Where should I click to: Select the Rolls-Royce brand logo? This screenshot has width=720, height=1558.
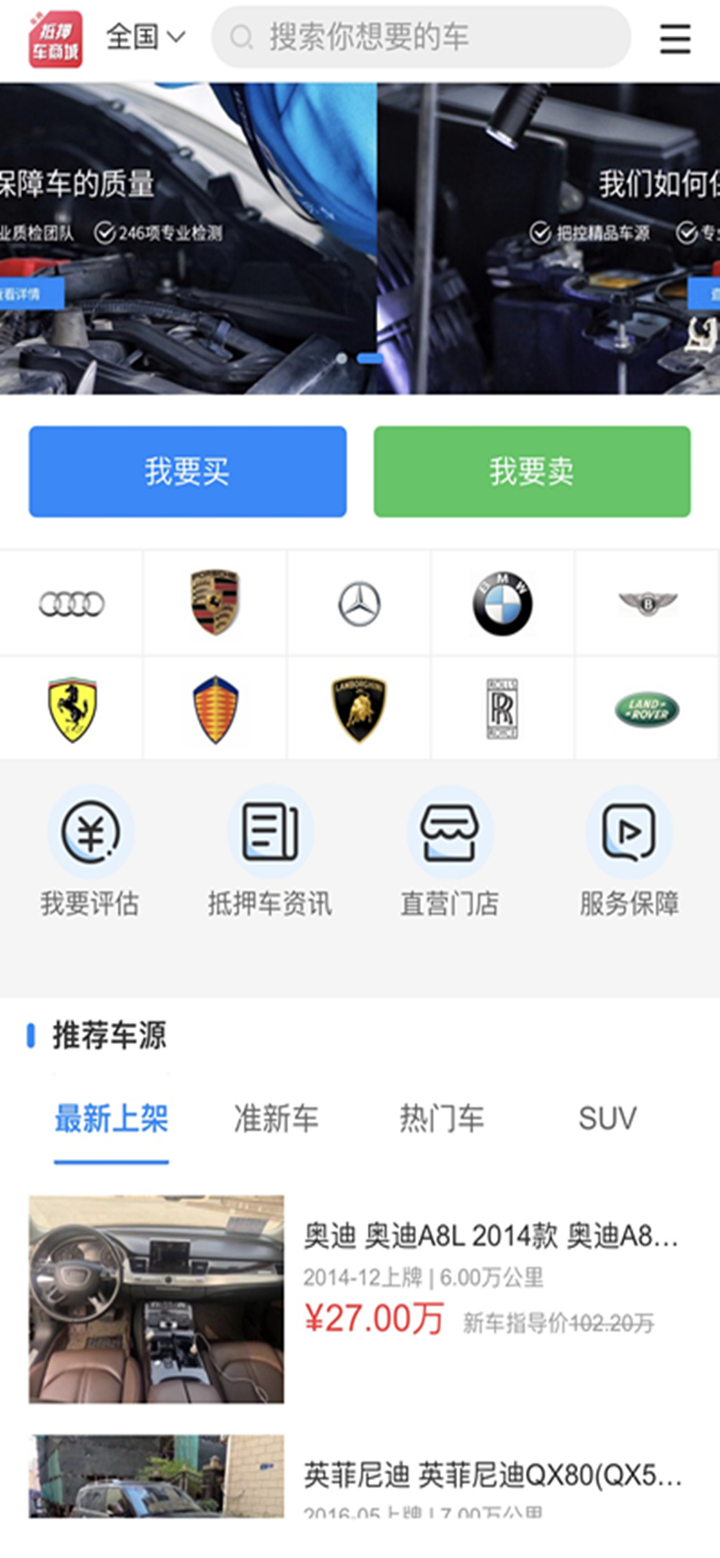pyautogui.click(x=503, y=707)
